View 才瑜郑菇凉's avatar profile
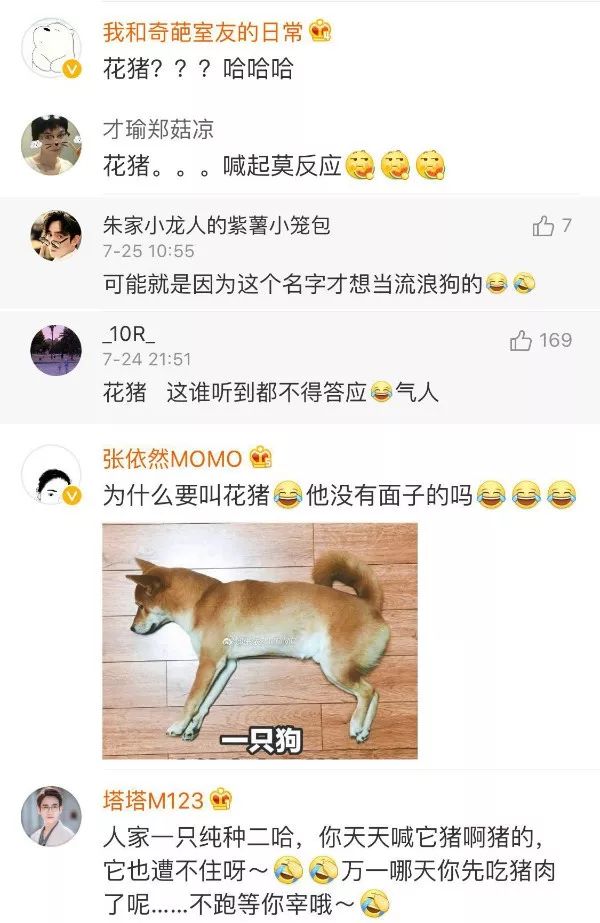 tap(51, 146)
